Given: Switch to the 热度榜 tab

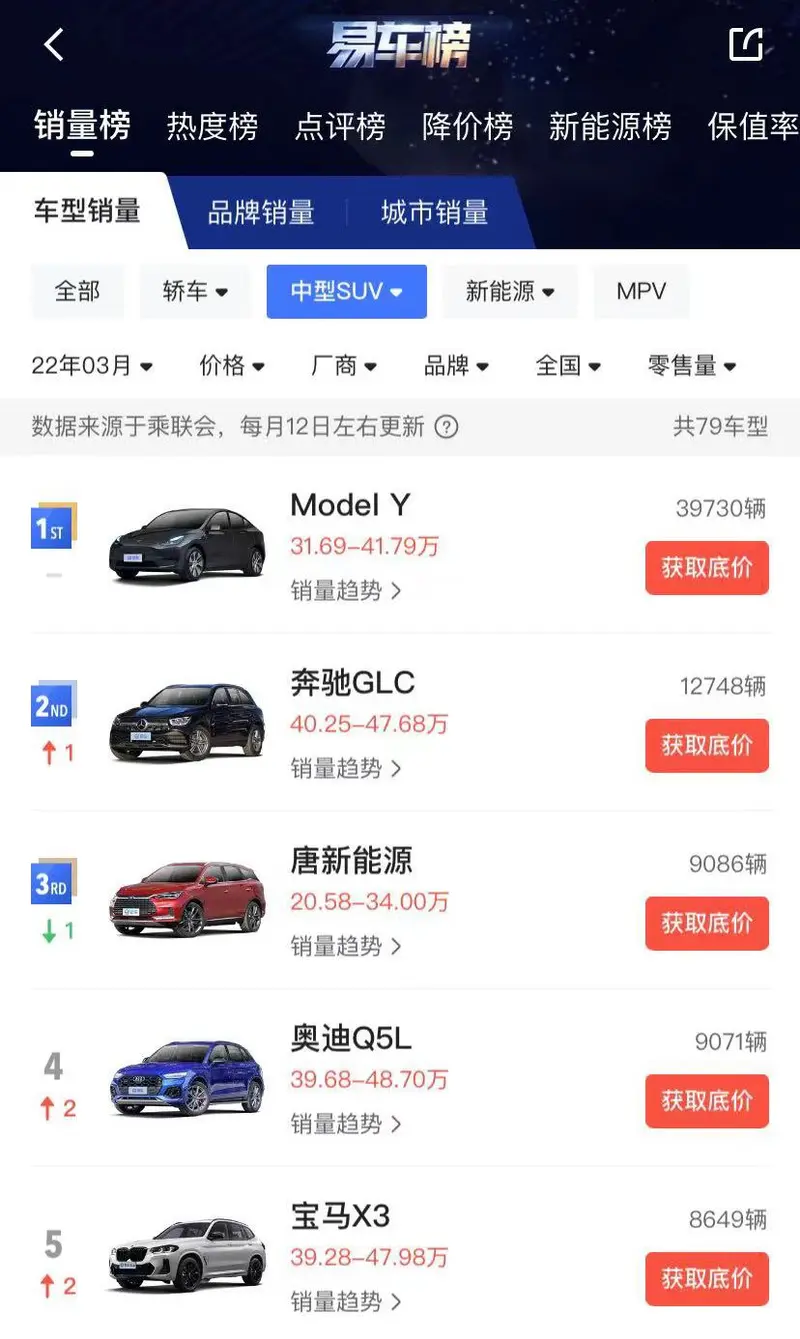Looking at the screenshot, I should [x=212, y=127].
